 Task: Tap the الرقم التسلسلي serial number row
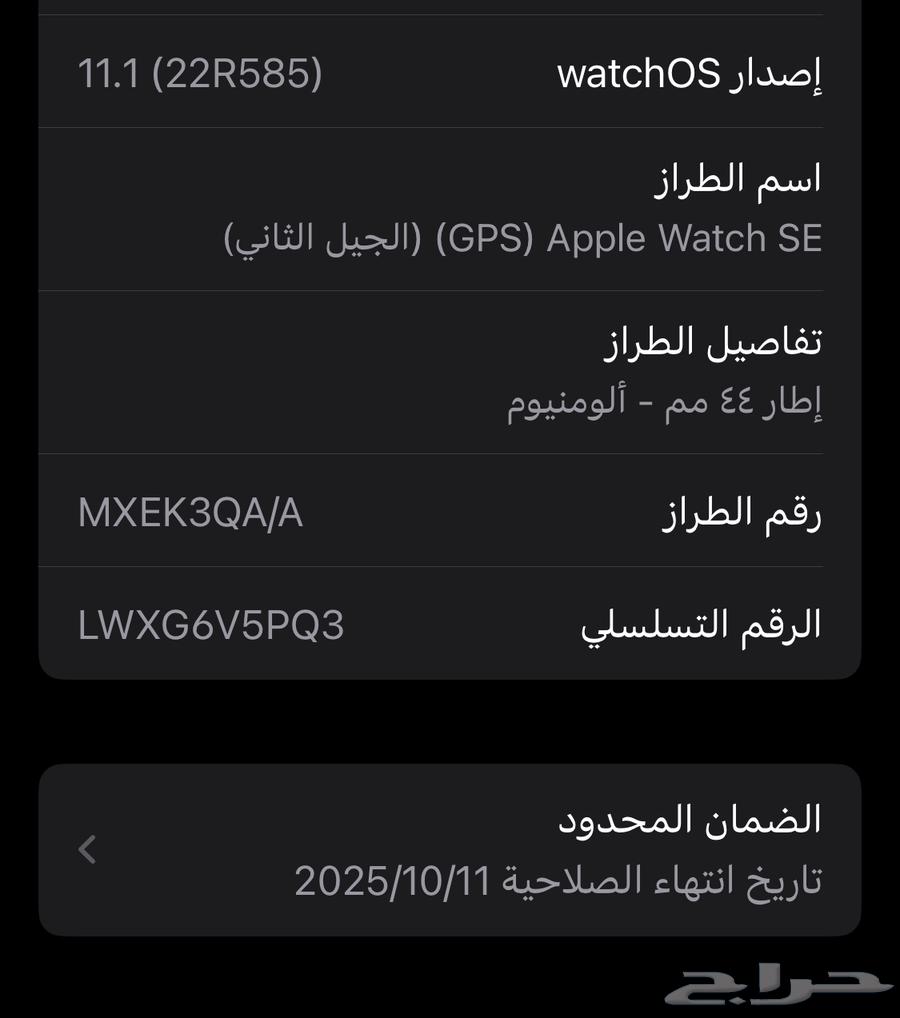[450, 626]
